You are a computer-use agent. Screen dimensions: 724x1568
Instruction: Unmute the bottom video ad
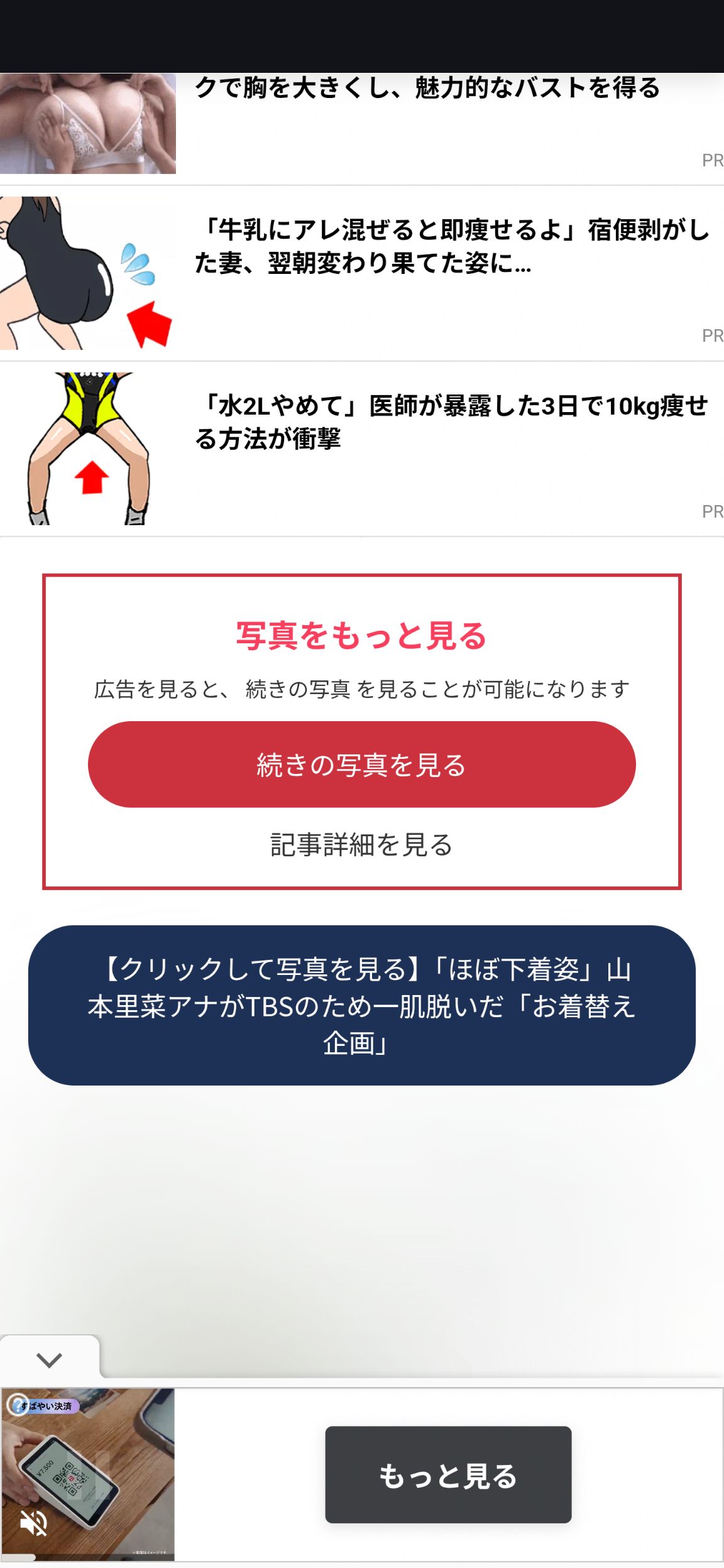(34, 1523)
